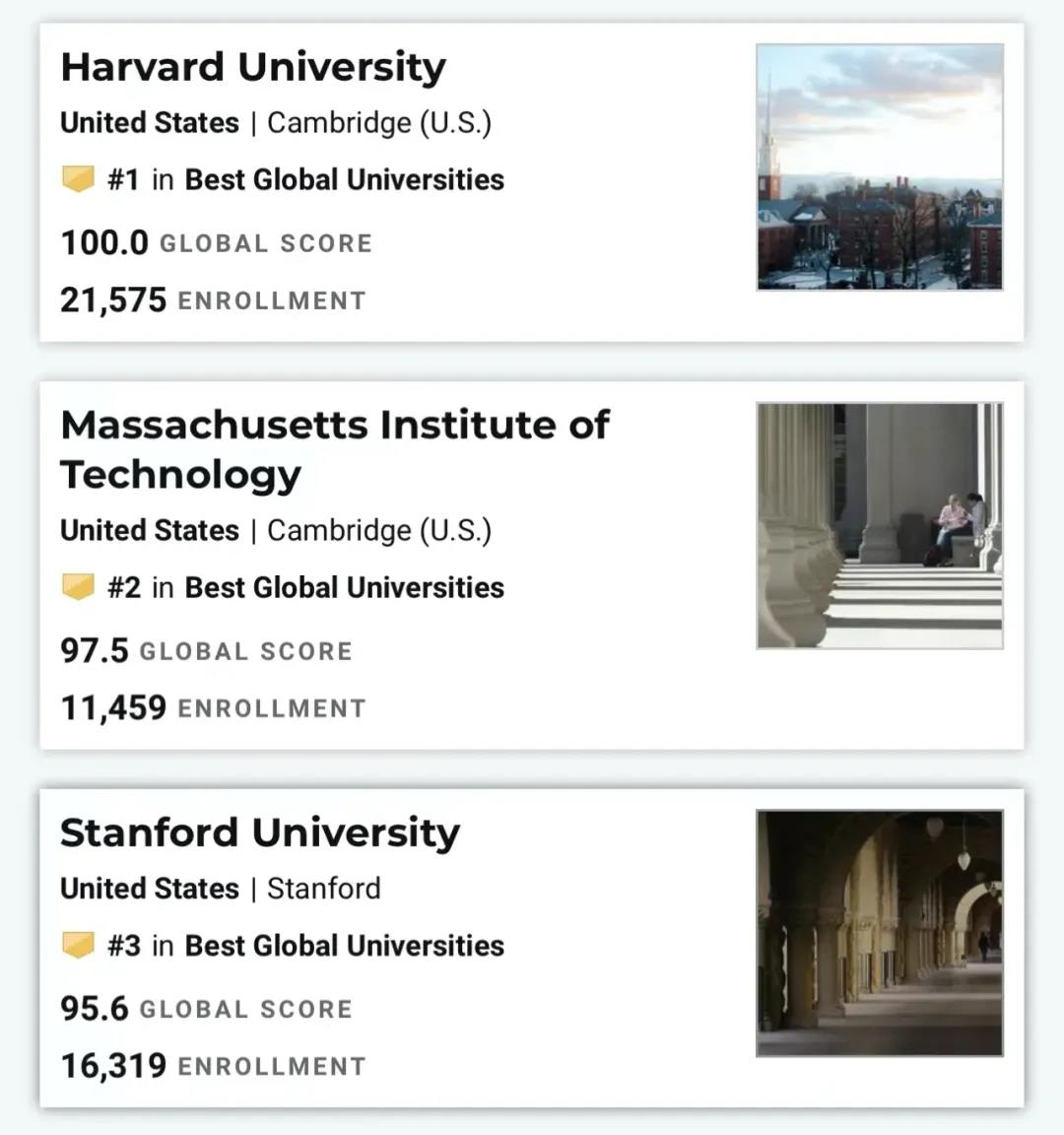The image size is (1064, 1135).
Task: Select the GLOBAL SCORE label on Stanford's card
Action: 246,1009
